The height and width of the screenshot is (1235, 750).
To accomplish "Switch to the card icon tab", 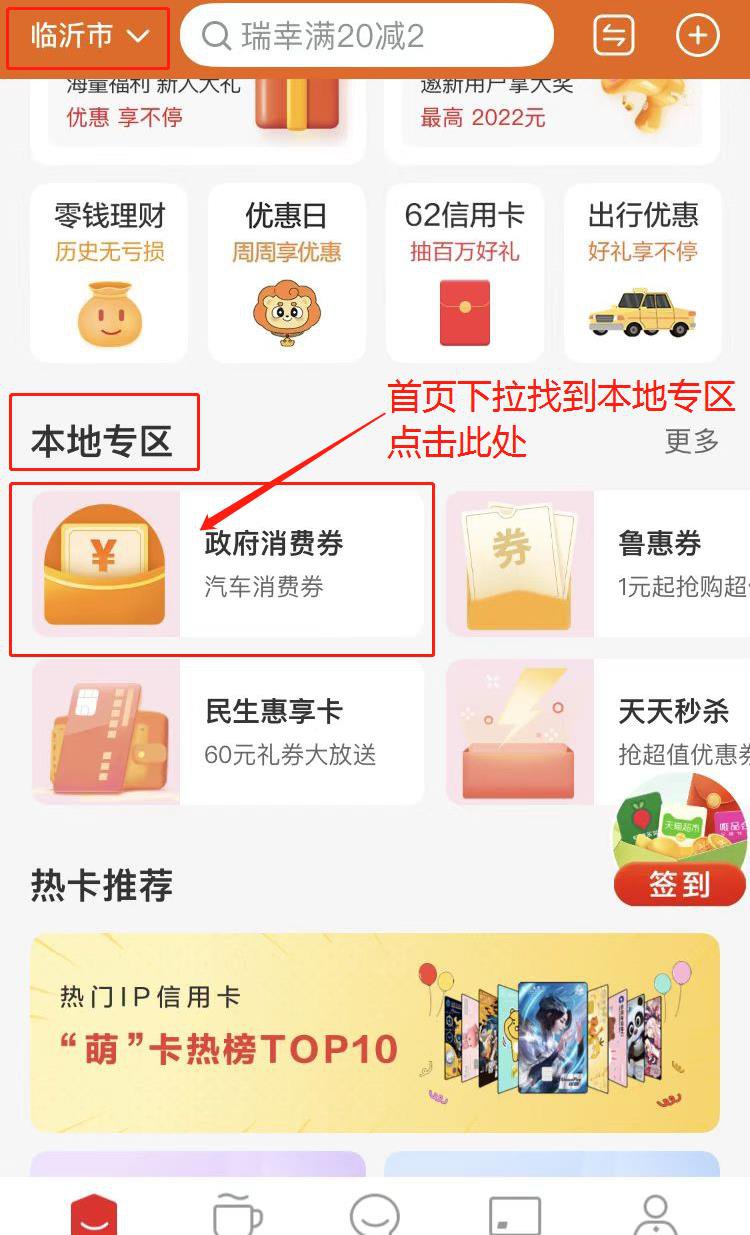I will (x=515, y=1215).
